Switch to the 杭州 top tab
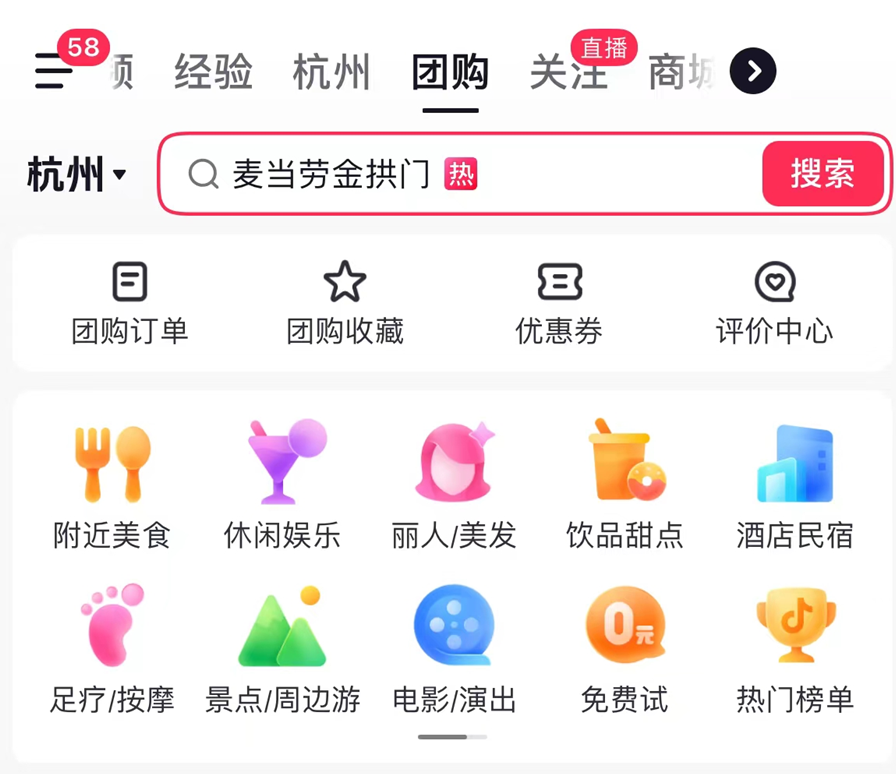Viewport: 896px width, 774px height. coord(331,73)
